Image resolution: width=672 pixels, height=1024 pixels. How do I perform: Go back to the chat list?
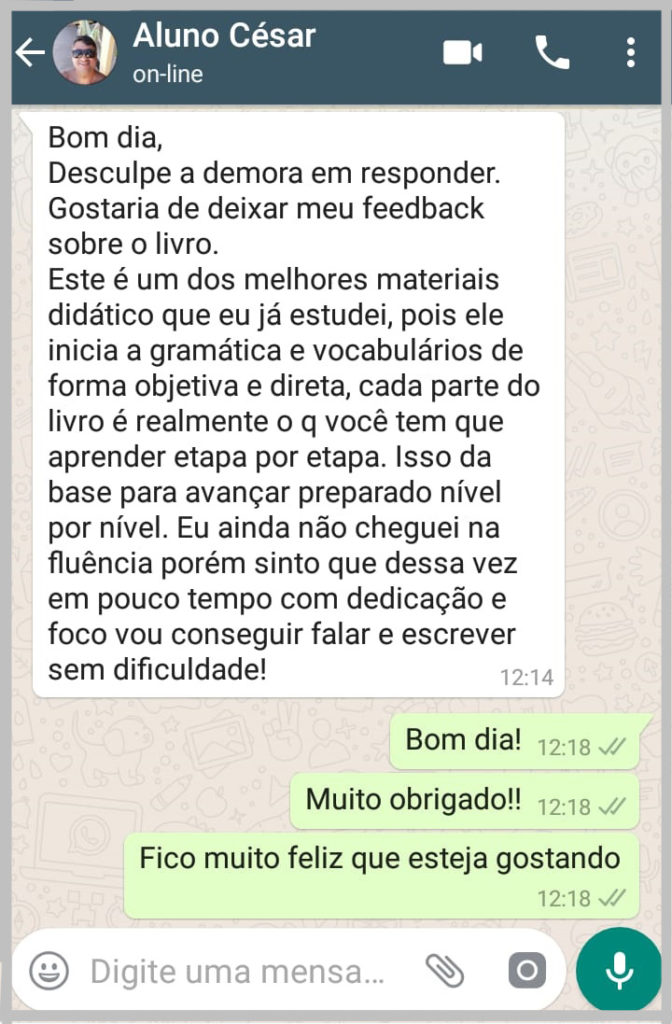click(30, 53)
